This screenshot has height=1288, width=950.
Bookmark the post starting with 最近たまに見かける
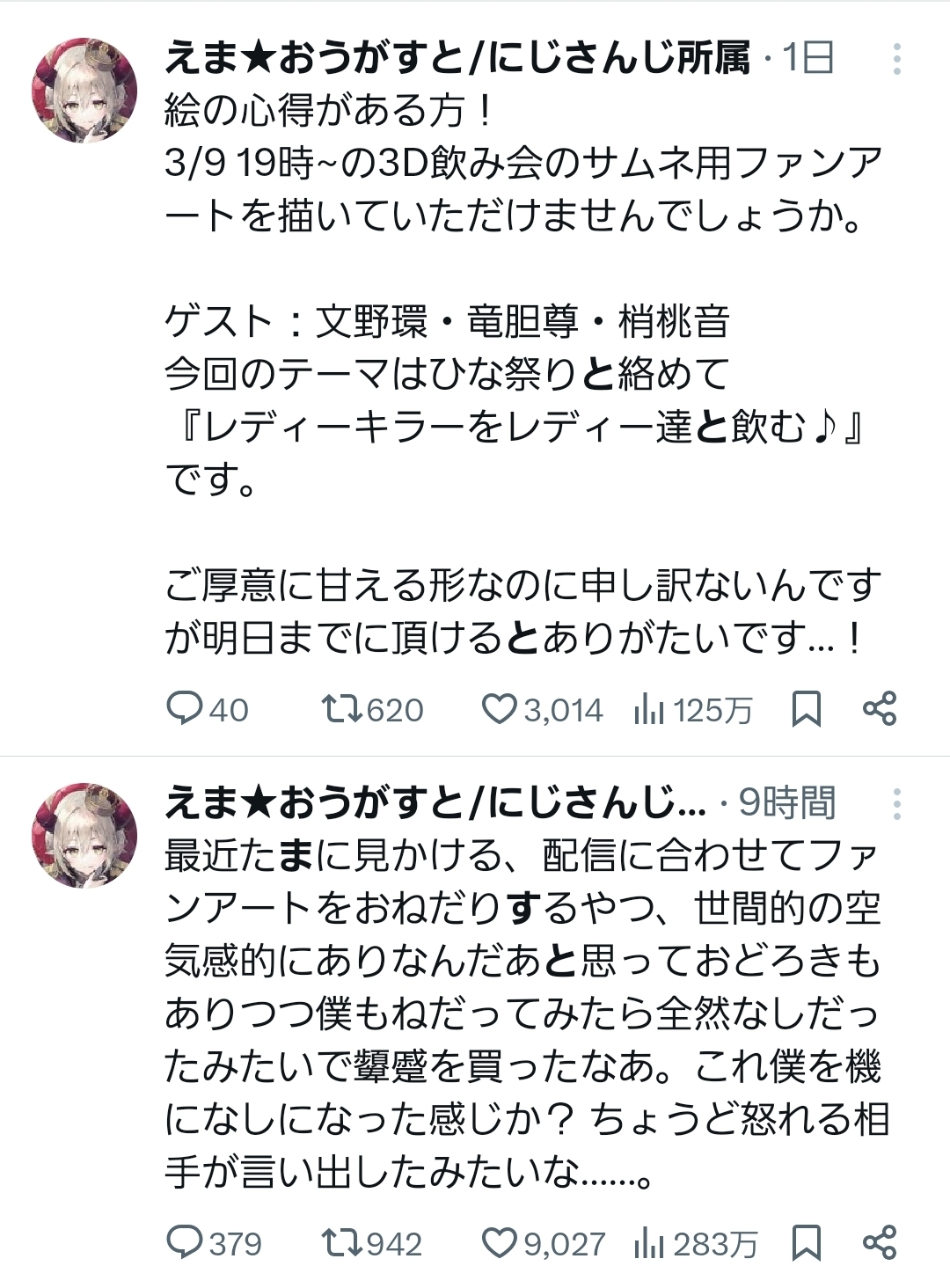click(x=806, y=1242)
